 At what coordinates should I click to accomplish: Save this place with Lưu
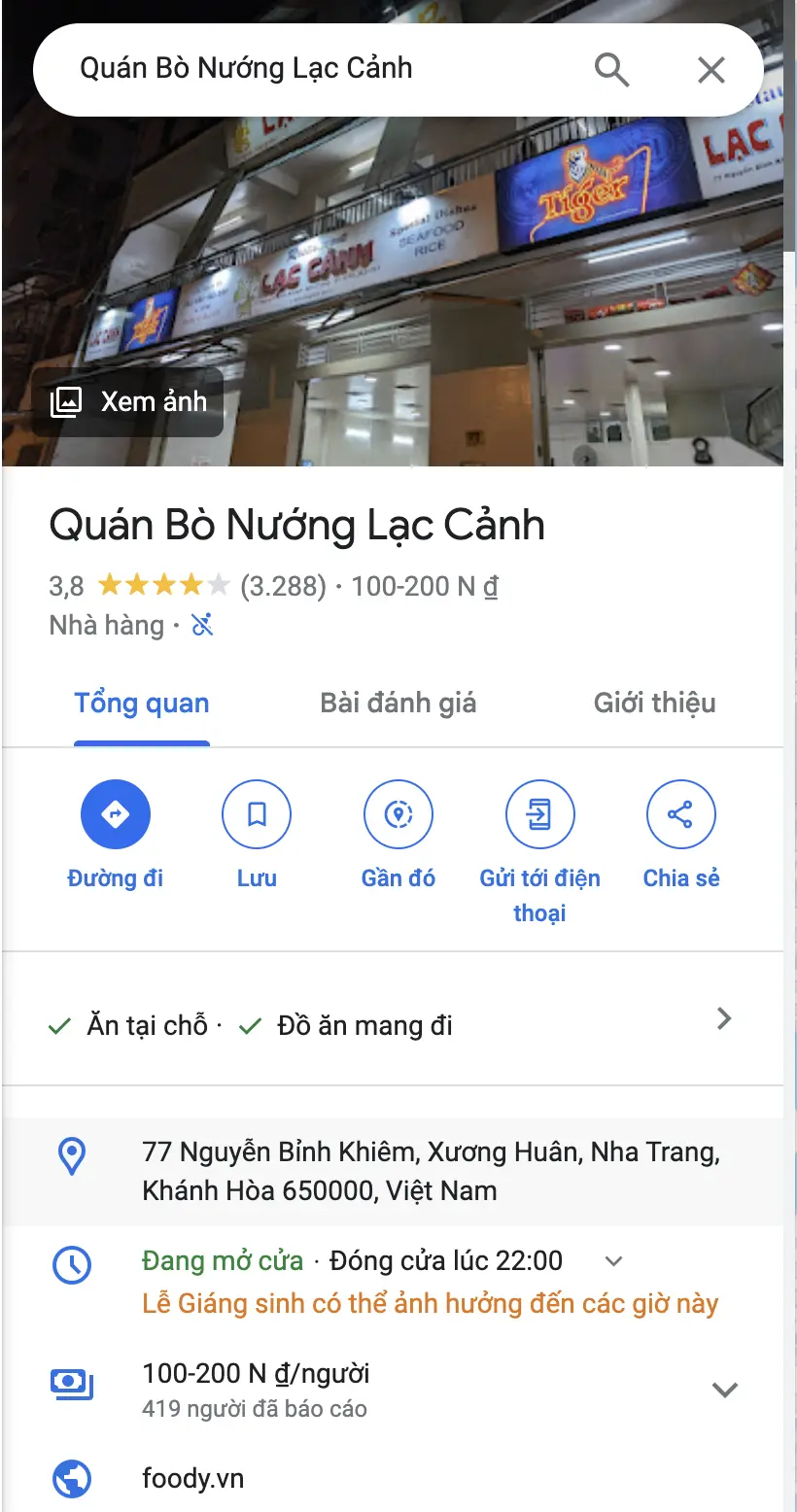point(257,814)
